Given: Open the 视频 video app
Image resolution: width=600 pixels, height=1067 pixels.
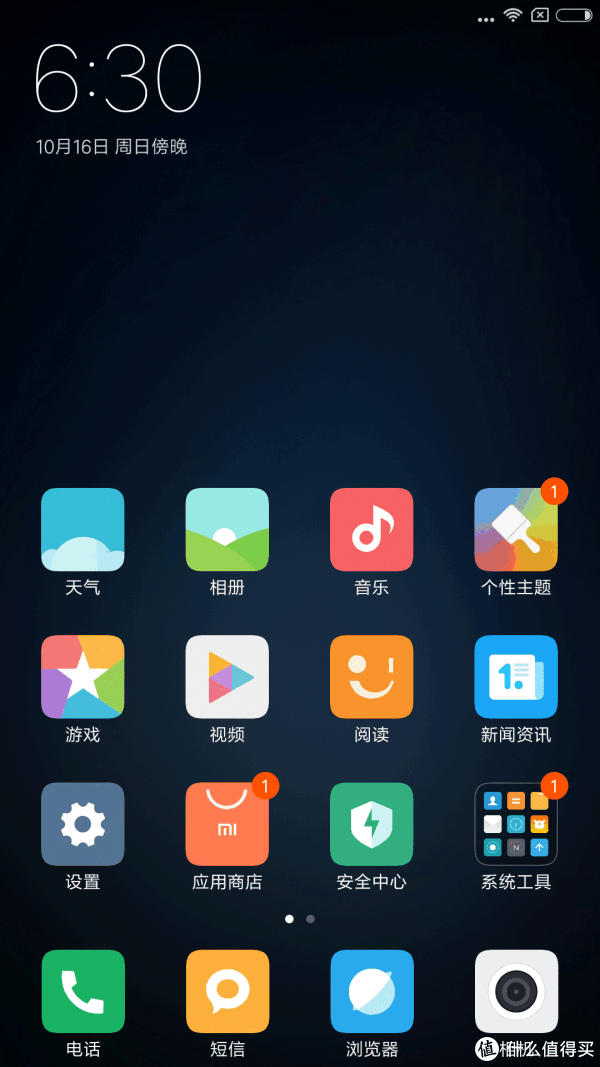Looking at the screenshot, I should [x=227, y=677].
